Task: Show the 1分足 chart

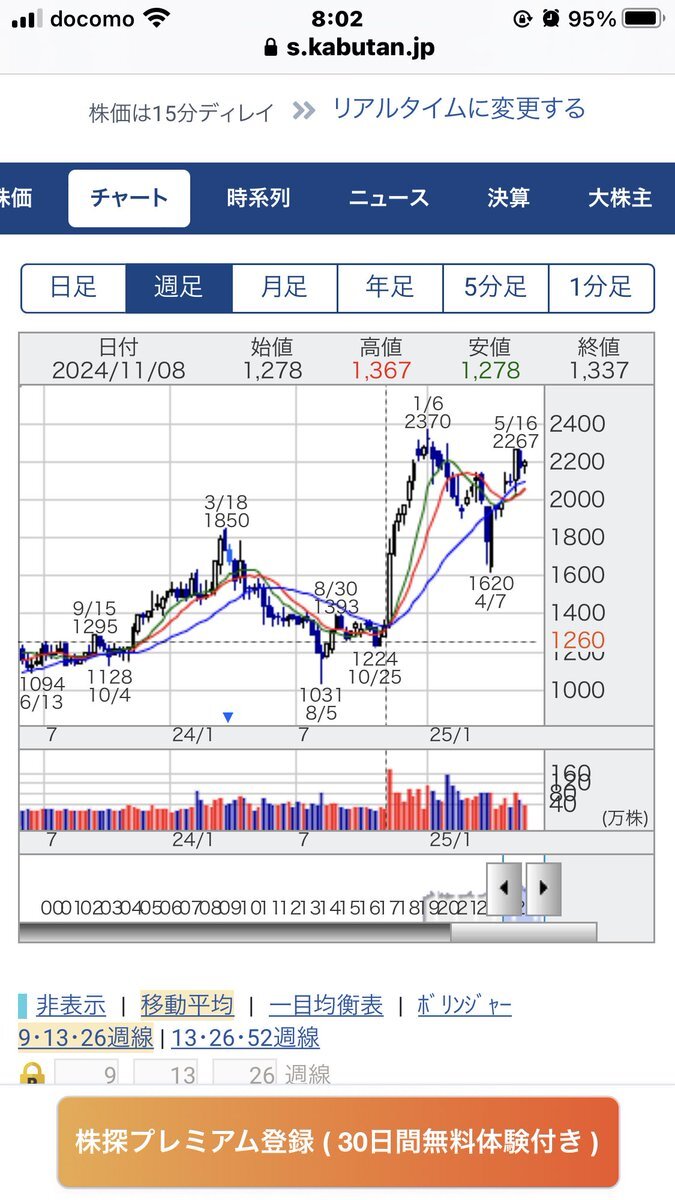Action: (601, 288)
